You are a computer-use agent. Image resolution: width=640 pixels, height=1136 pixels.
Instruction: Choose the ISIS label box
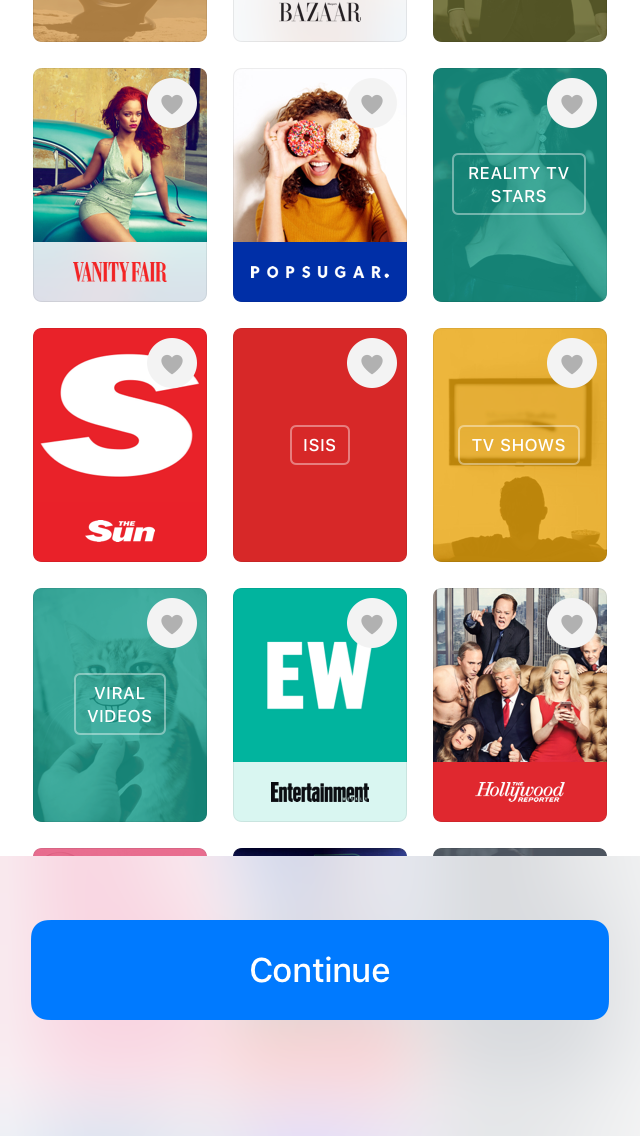pyautogui.click(x=320, y=445)
